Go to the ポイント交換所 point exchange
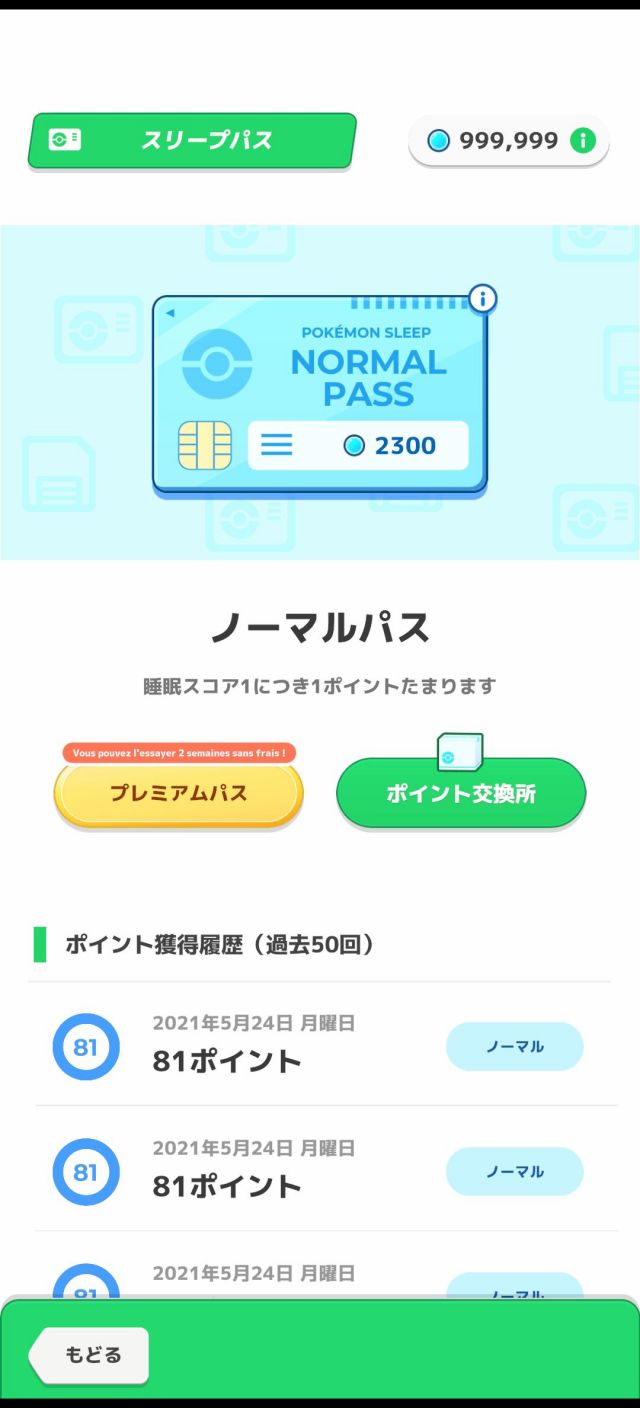Viewport: 640px width, 1408px height. [x=461, y=794]
